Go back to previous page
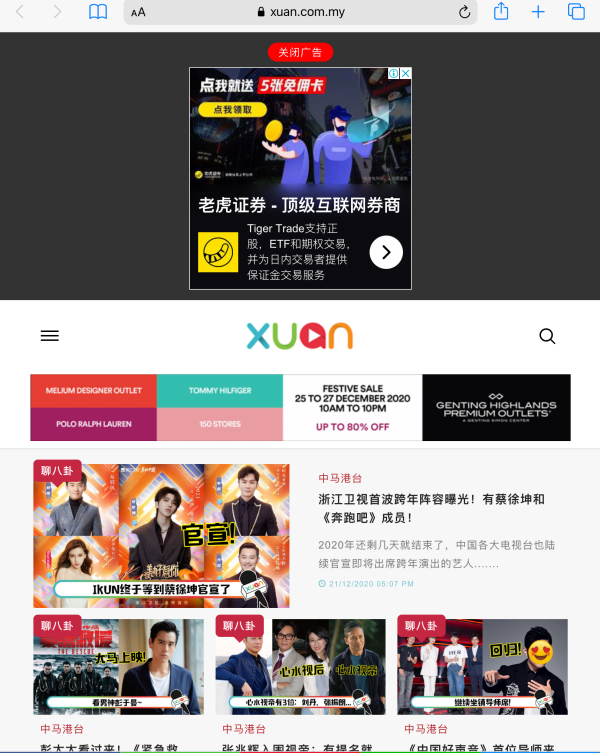Viewport: 600px width, 753px height. click(20, 12)
